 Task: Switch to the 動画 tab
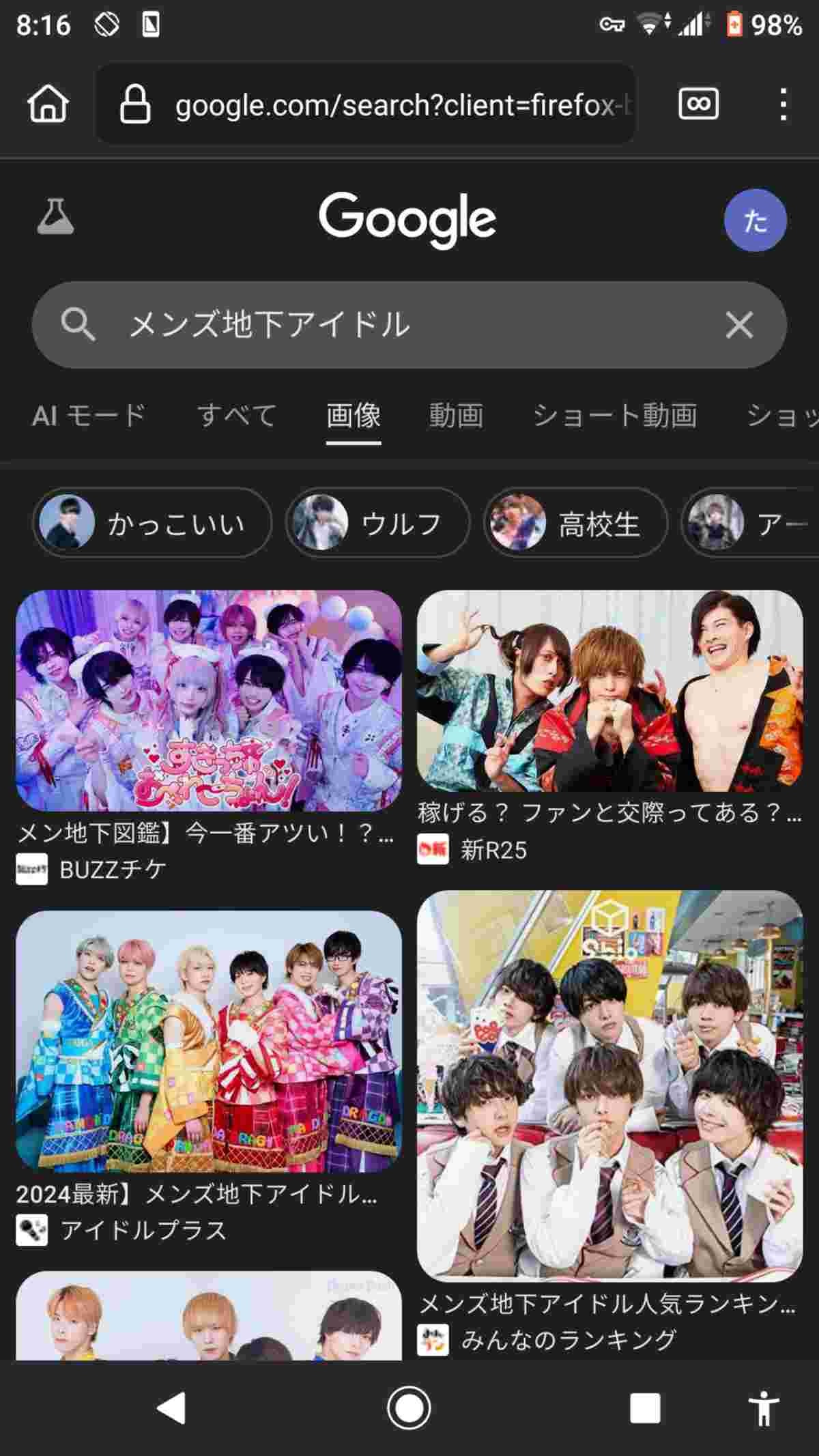click(x=456, y=415)
